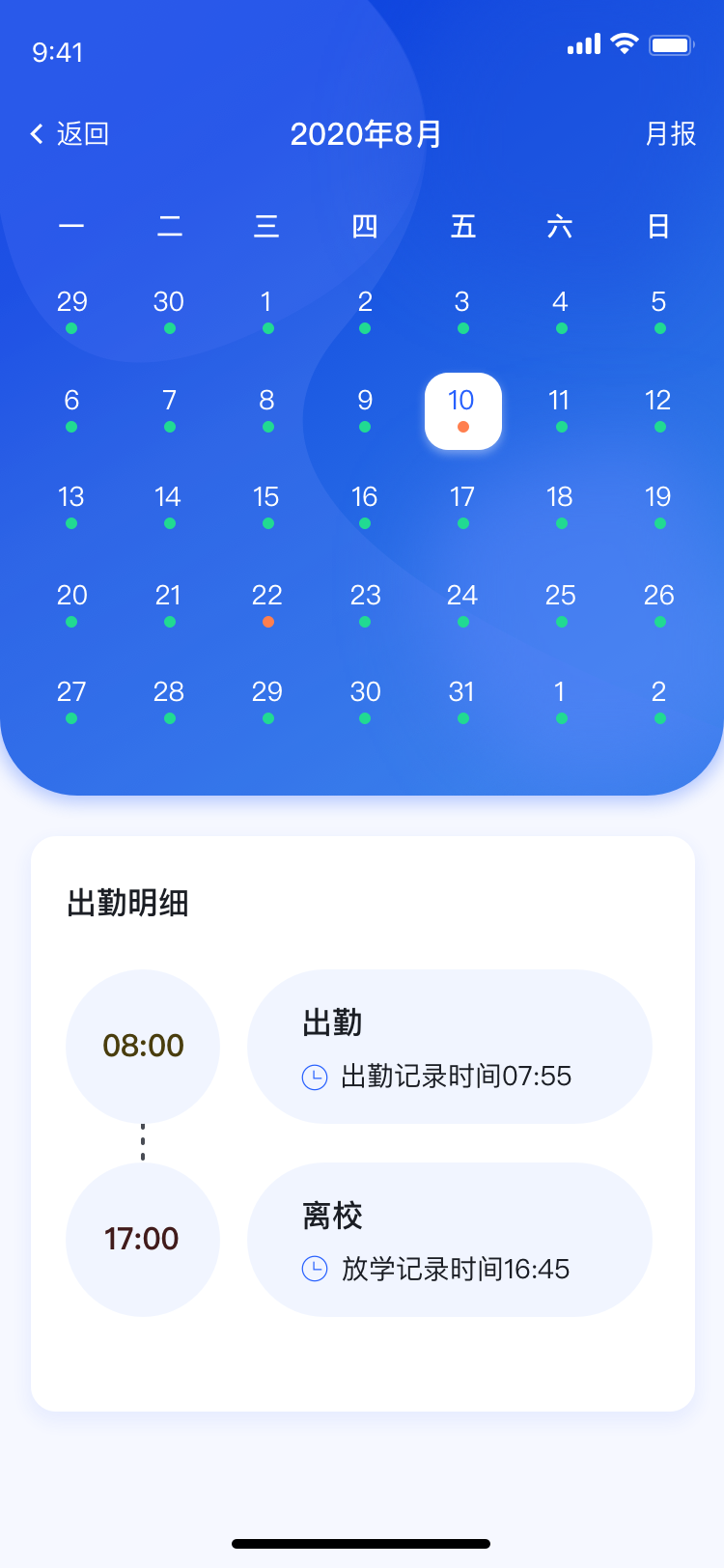Choose day 3 on the calendar
Screen dimensions: 724x1568
click(462, 309)
